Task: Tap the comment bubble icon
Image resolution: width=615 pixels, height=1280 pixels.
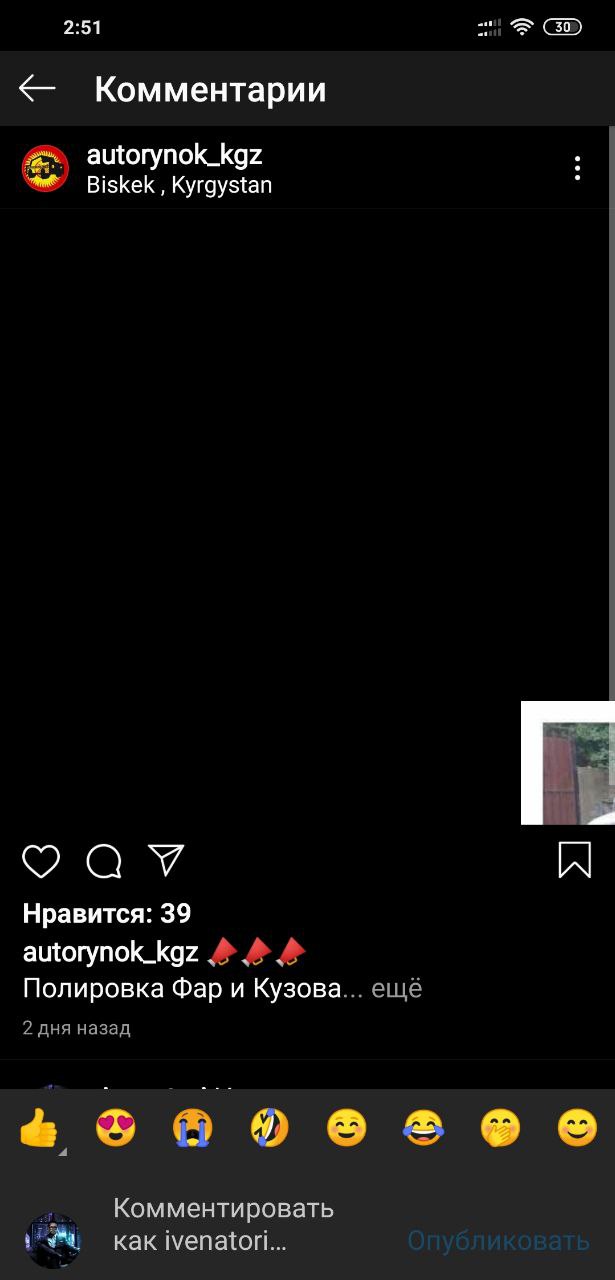Action: click(x=104, y=861)
